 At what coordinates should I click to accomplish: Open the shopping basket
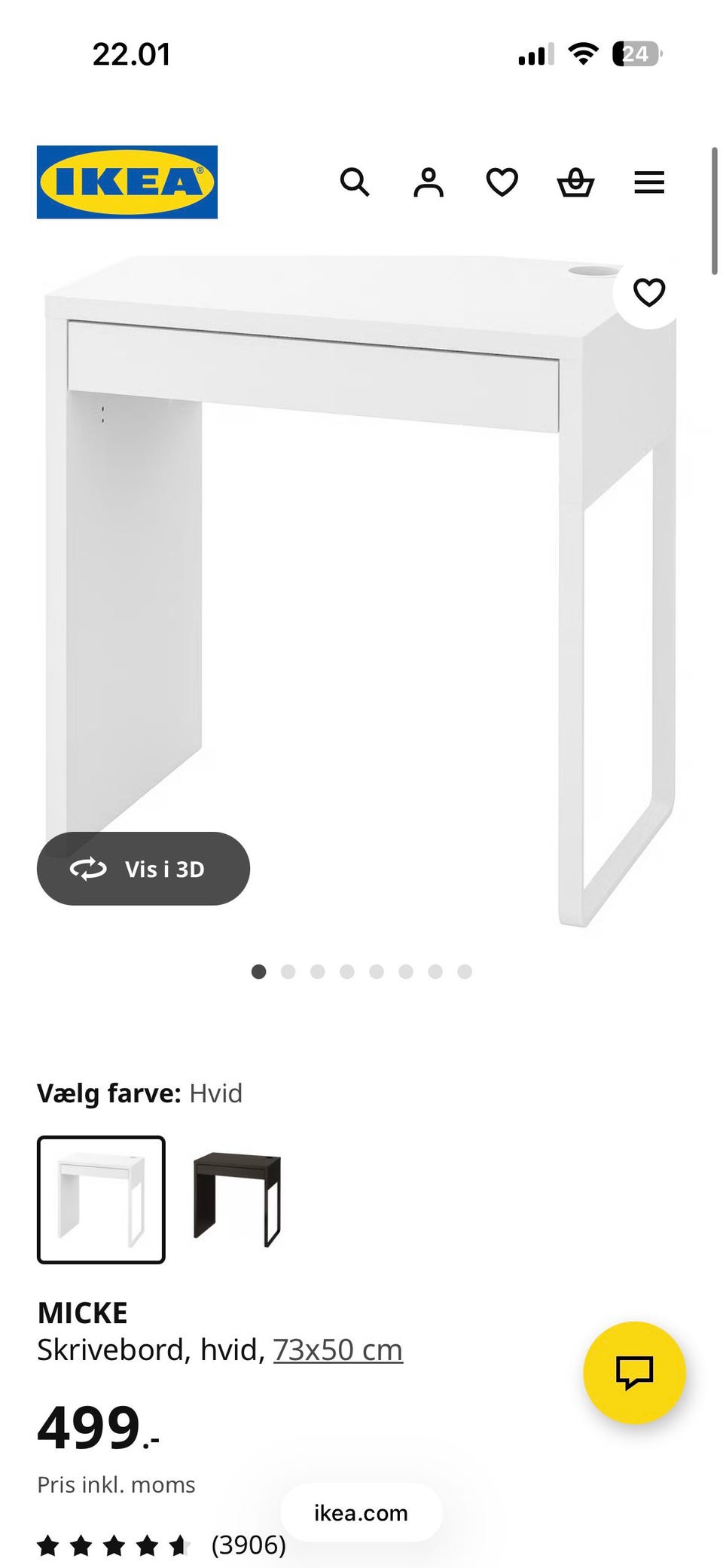pyautogui.click(x=575, y=183)
